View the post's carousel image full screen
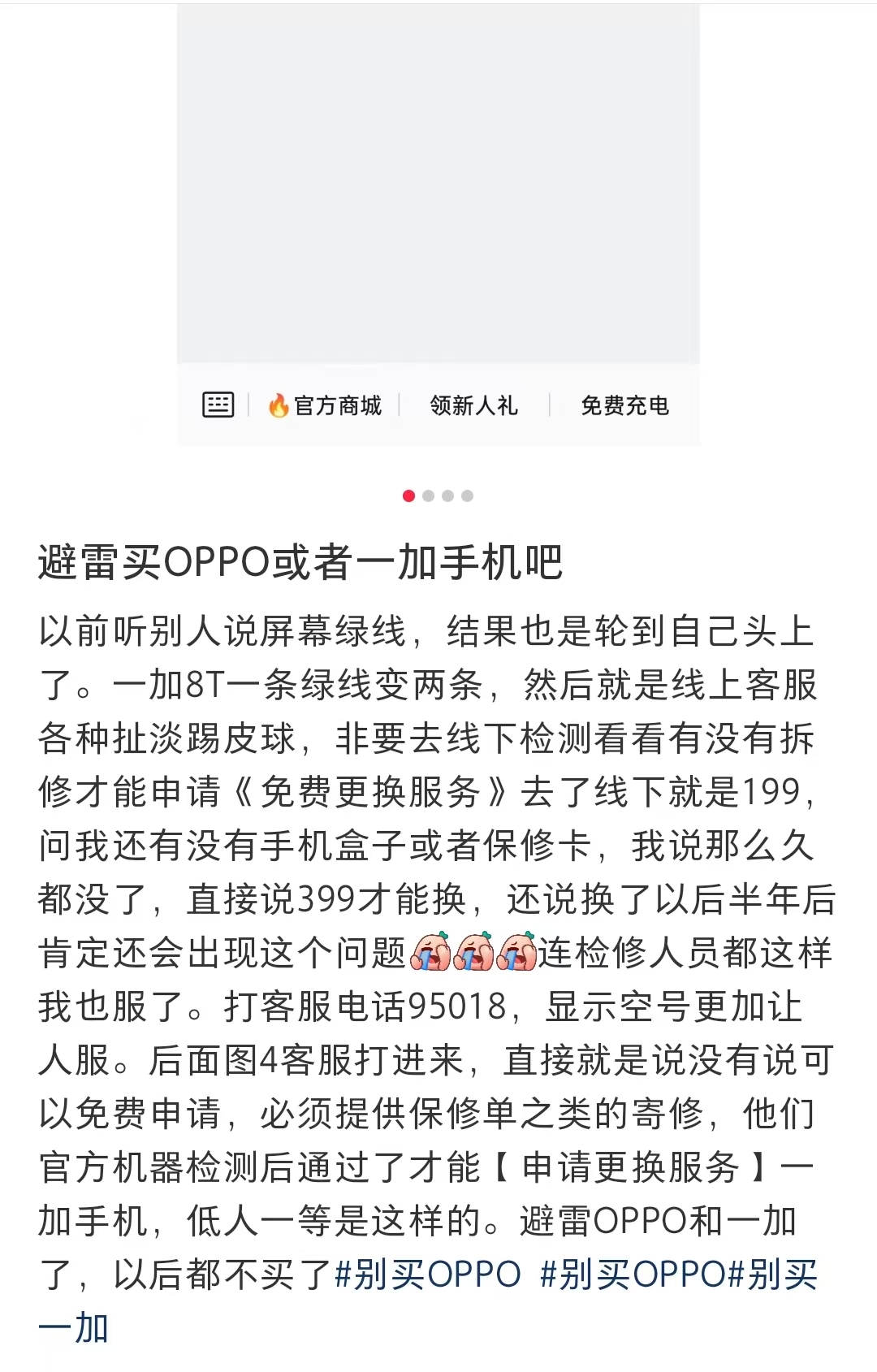 coord(438,187)
